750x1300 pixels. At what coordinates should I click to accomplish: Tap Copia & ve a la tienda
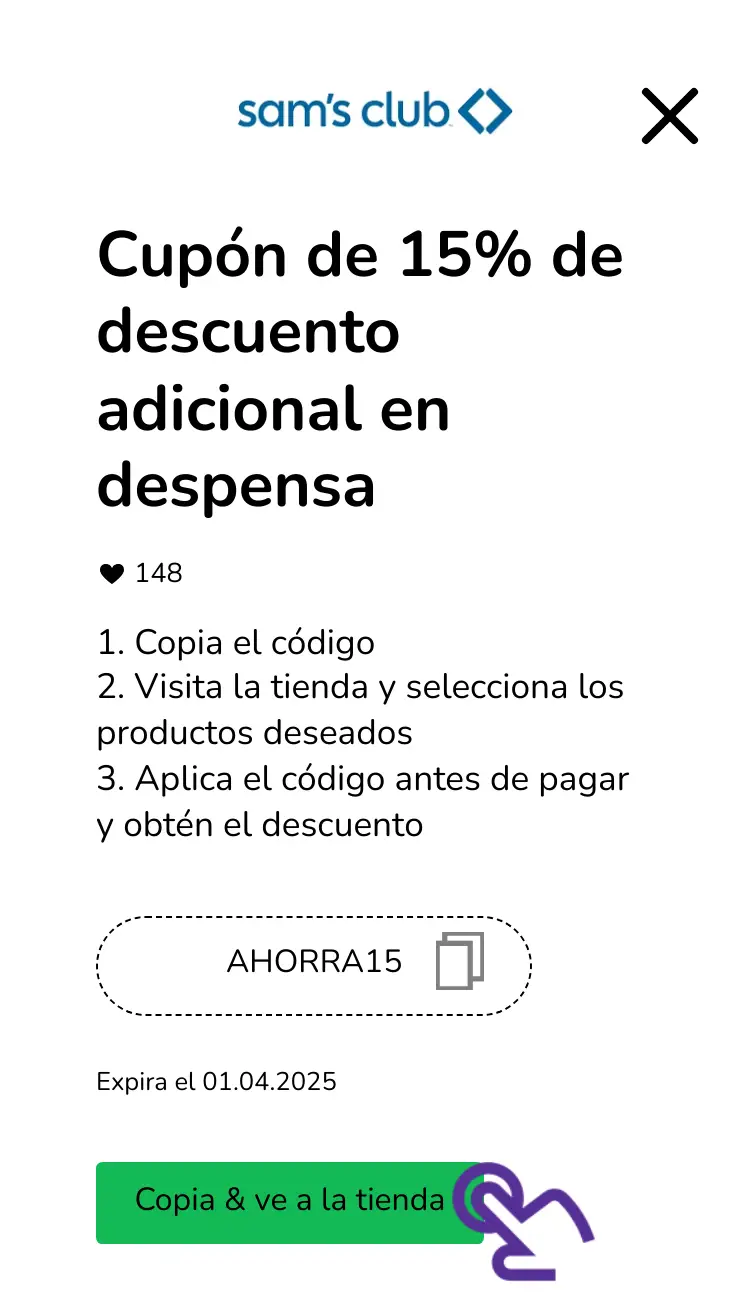point(289,1202)
